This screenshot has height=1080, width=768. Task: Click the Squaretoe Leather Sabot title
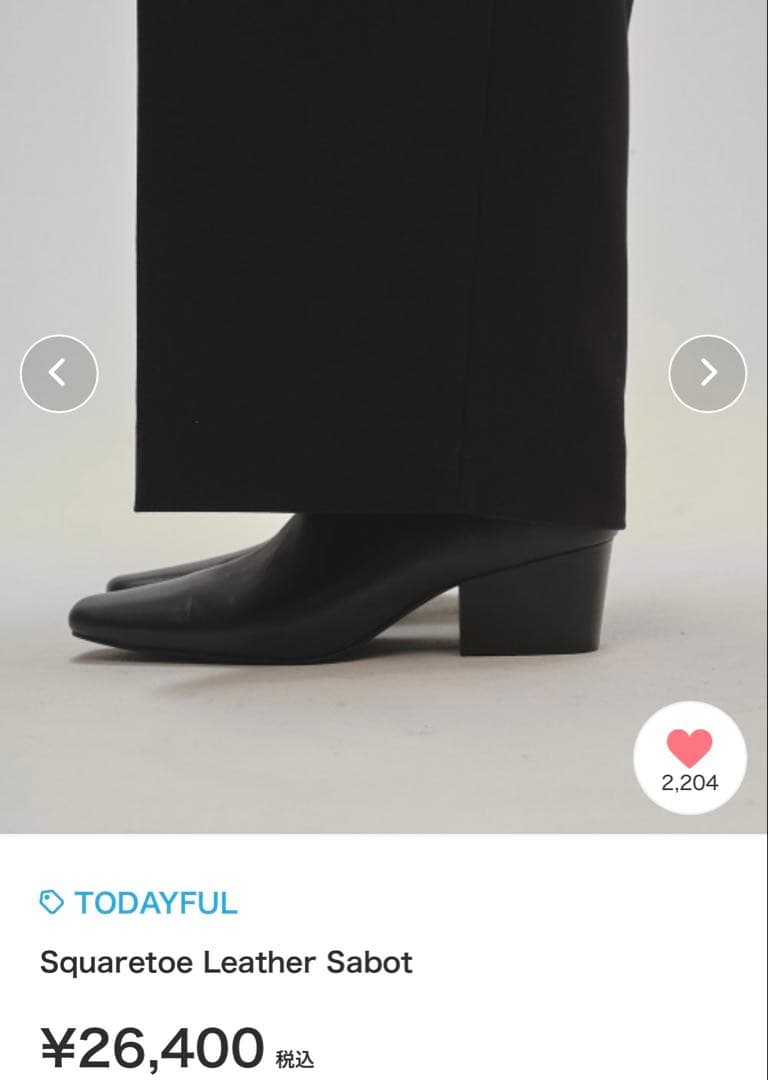[x=224, y=962]
